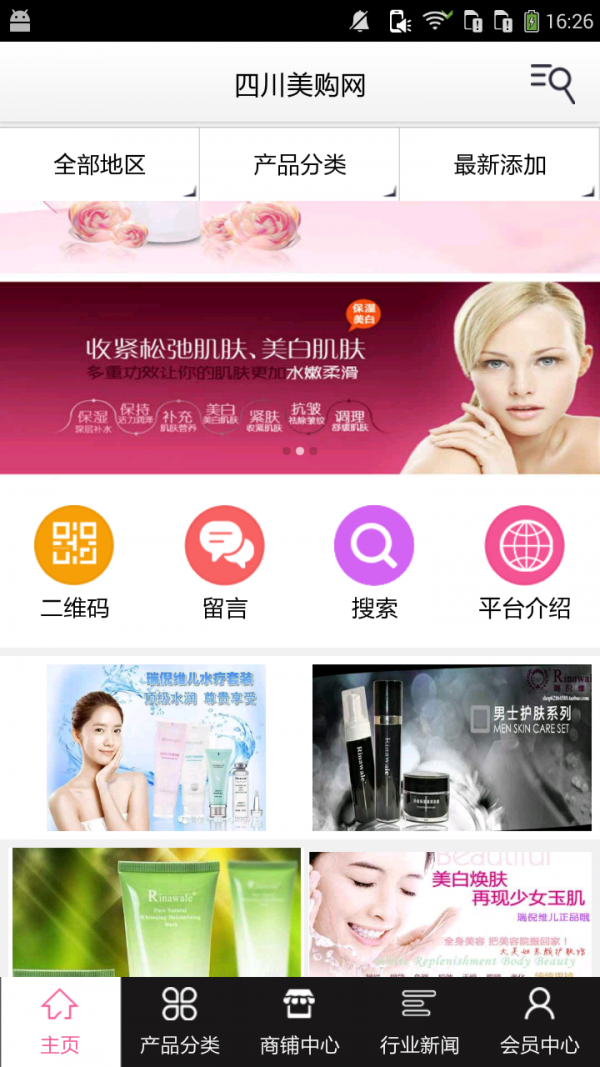
Task: Open the 最新添加 sorting dropdown
Action: [x=499, y=165]
